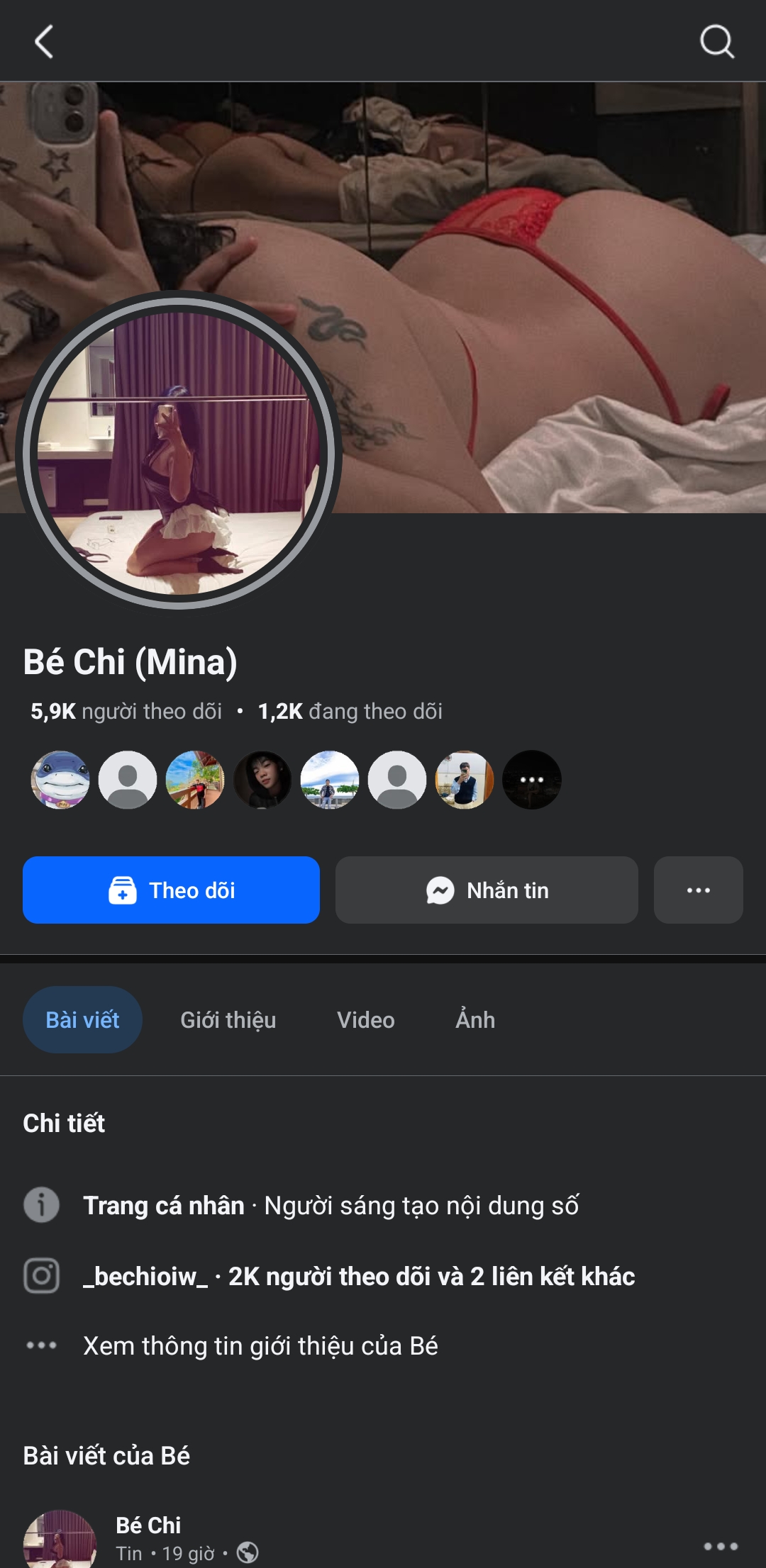Screen dimensions: 766x1568
Task: Open the more options button beside Nhắn tin
Action: (698, 890)
